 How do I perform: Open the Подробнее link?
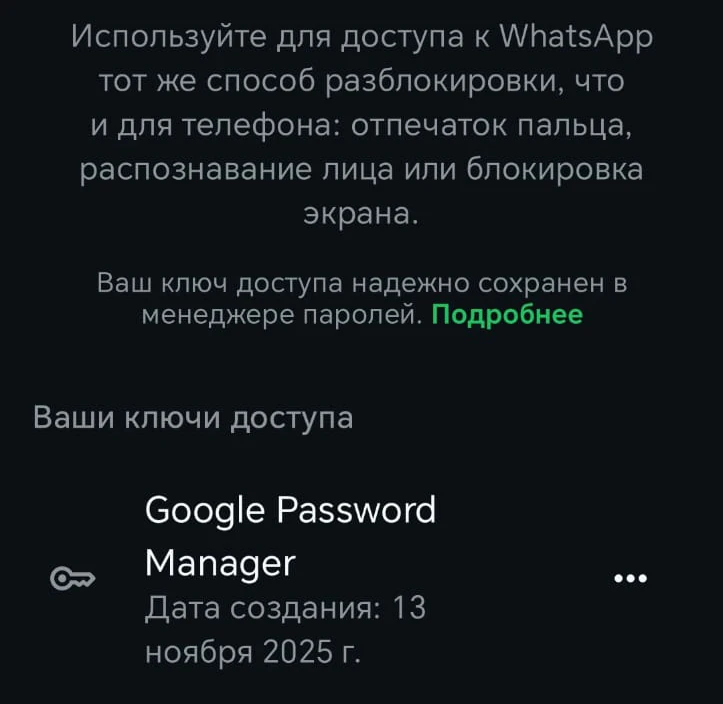(506, 315)
